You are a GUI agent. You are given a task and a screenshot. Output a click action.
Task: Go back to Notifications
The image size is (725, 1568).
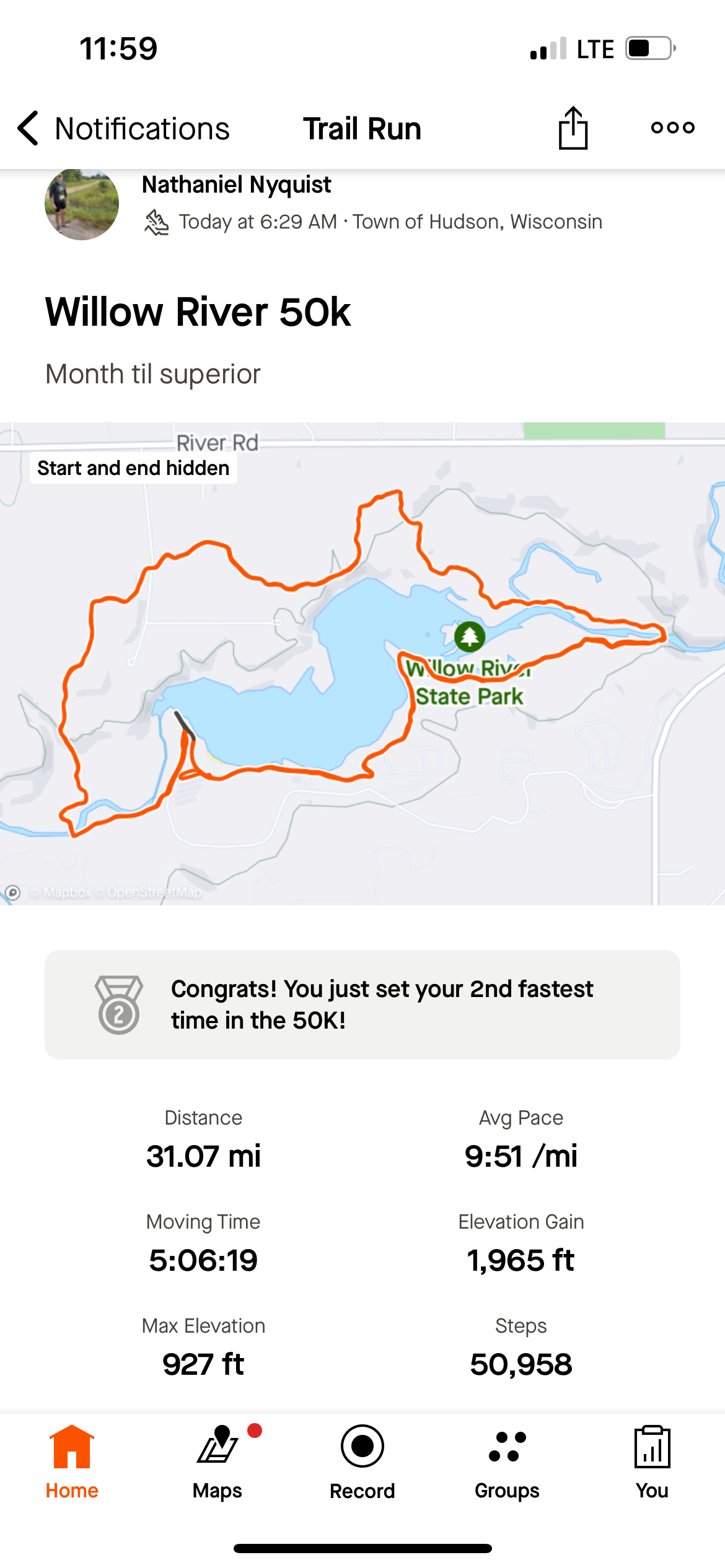(x=123, y=129)
